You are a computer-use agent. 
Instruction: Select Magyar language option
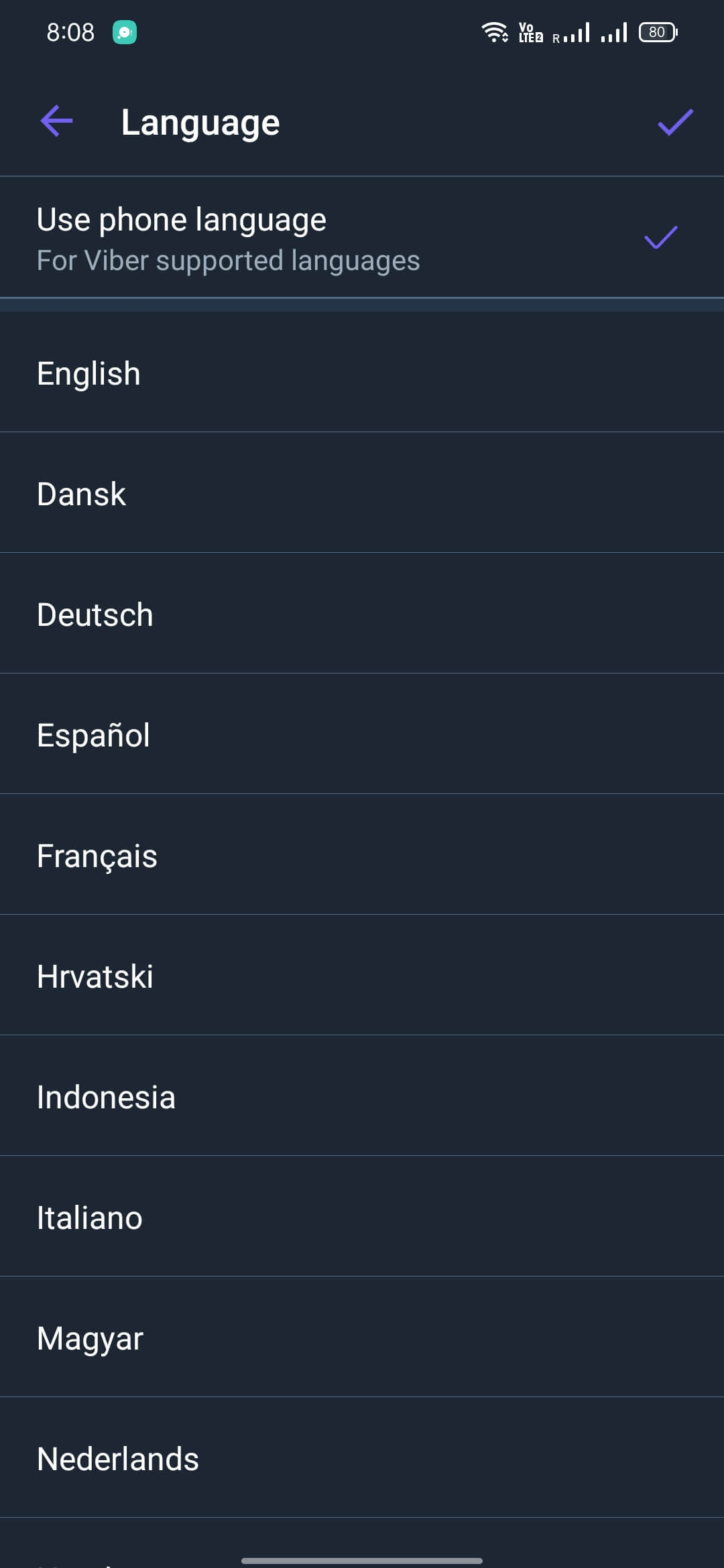(x=362, y=1337)
